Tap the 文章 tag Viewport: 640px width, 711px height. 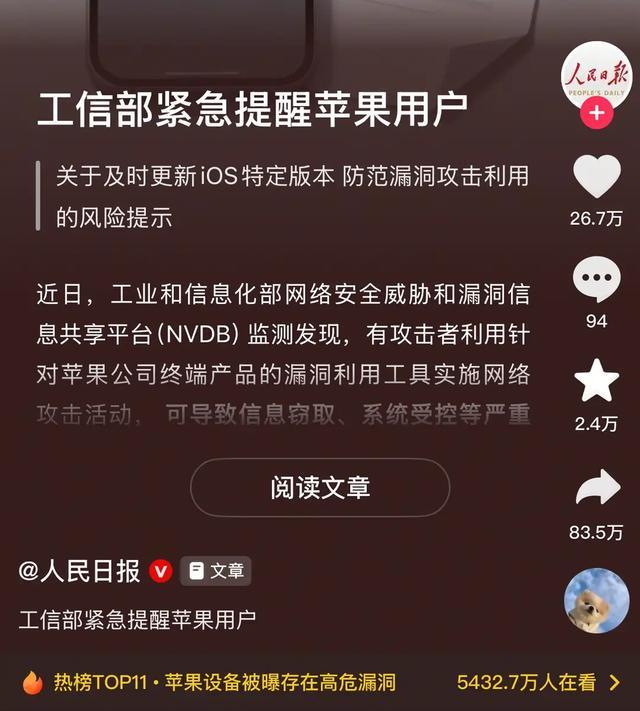tap(216, 571)
